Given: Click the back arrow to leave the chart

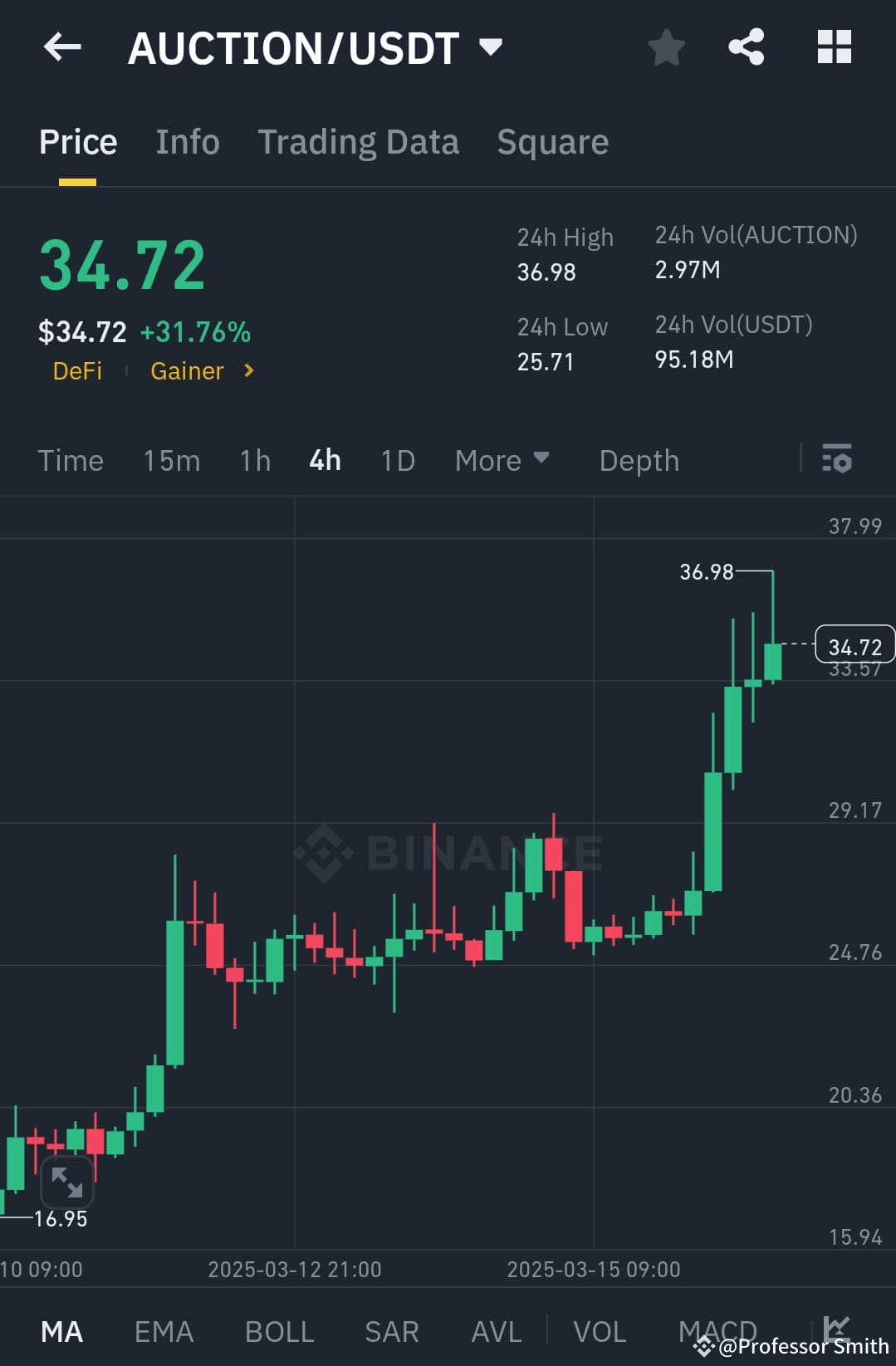Looking at the screenshot, I should (61, 47).
